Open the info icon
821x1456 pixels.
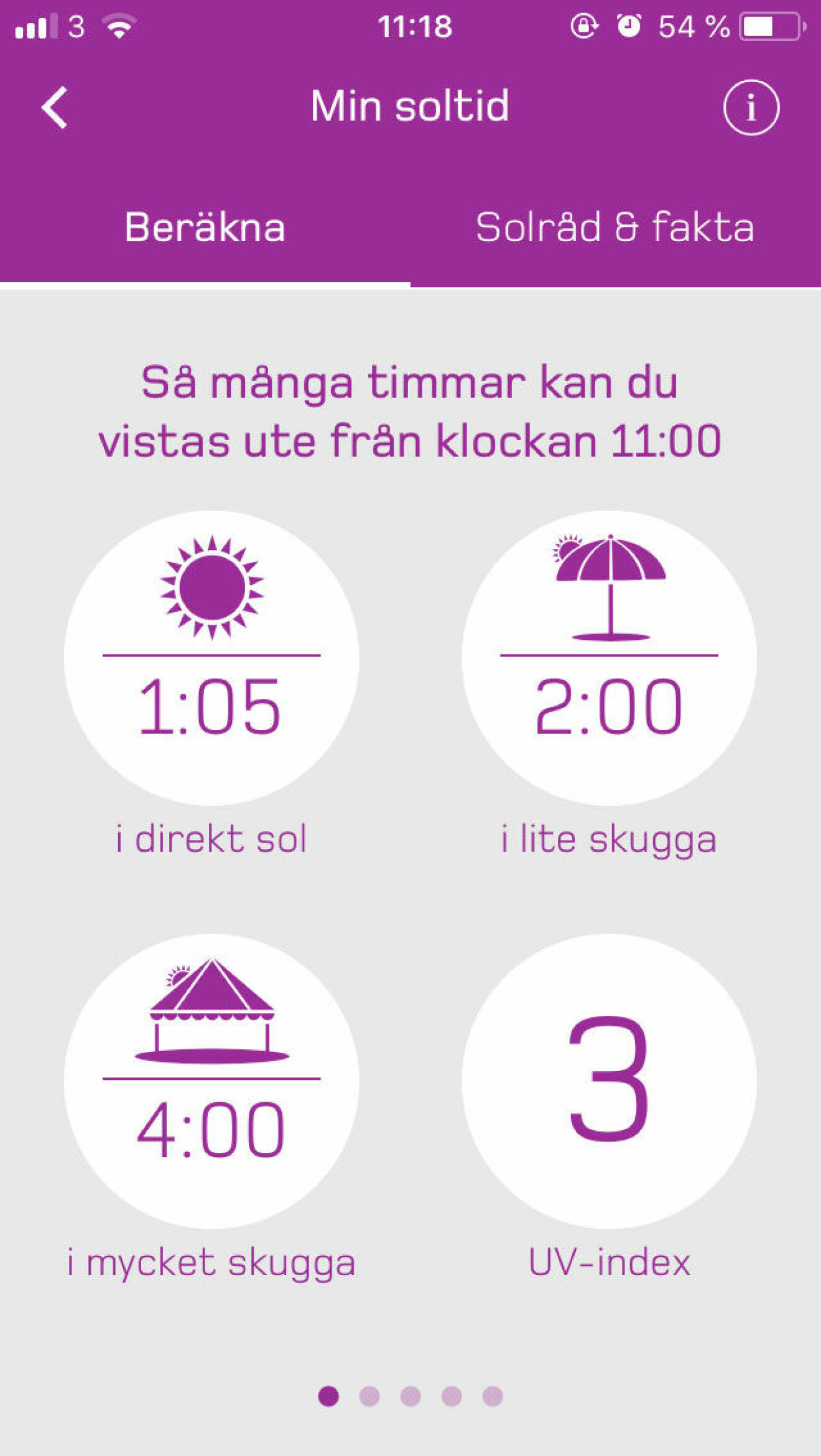[x=751, y=108]
